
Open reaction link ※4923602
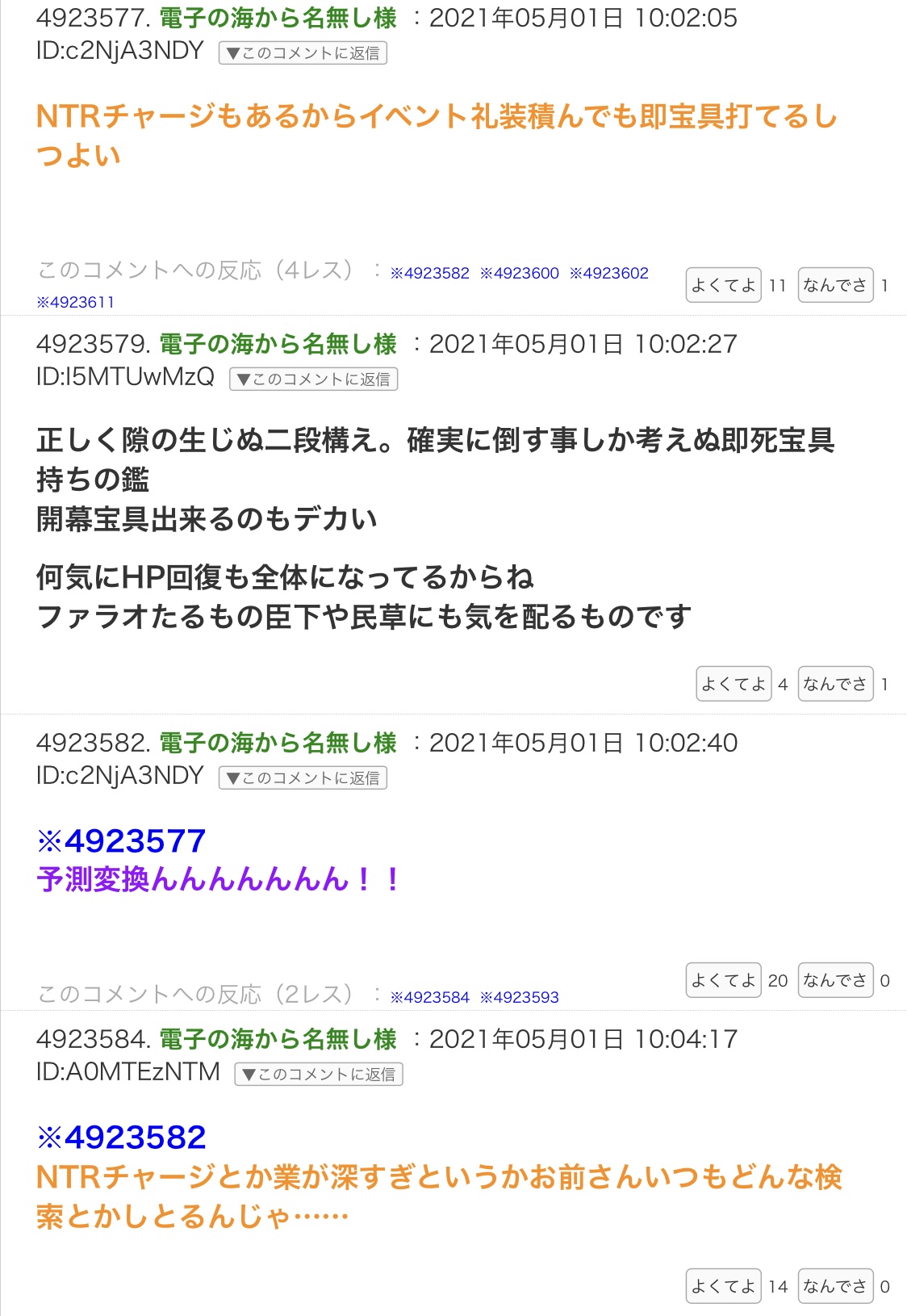click(609, 273)
